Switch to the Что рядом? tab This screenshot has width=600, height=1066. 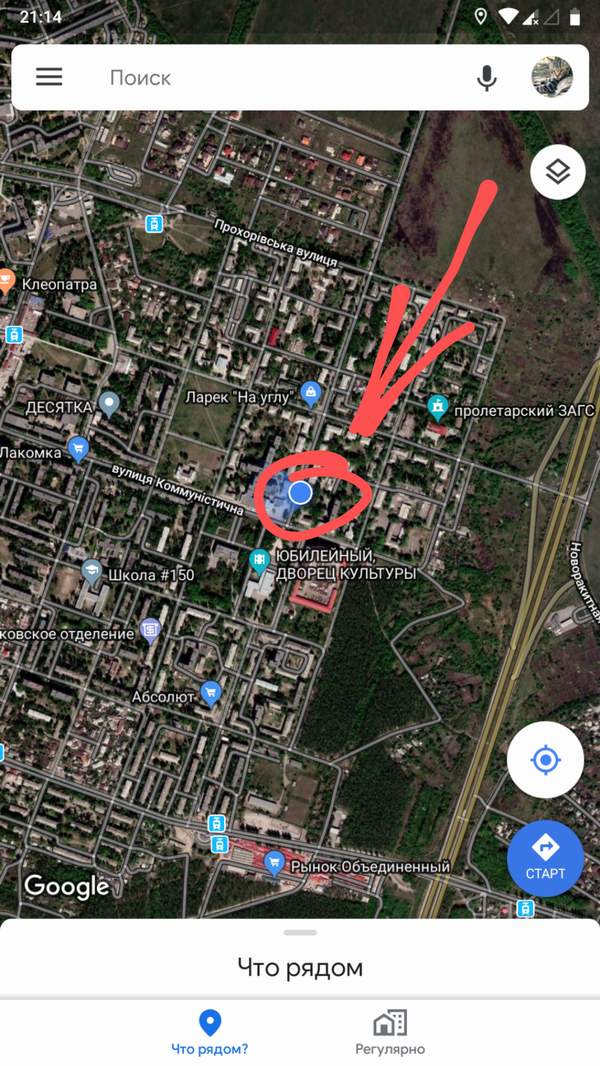(x=209, y=1032)
